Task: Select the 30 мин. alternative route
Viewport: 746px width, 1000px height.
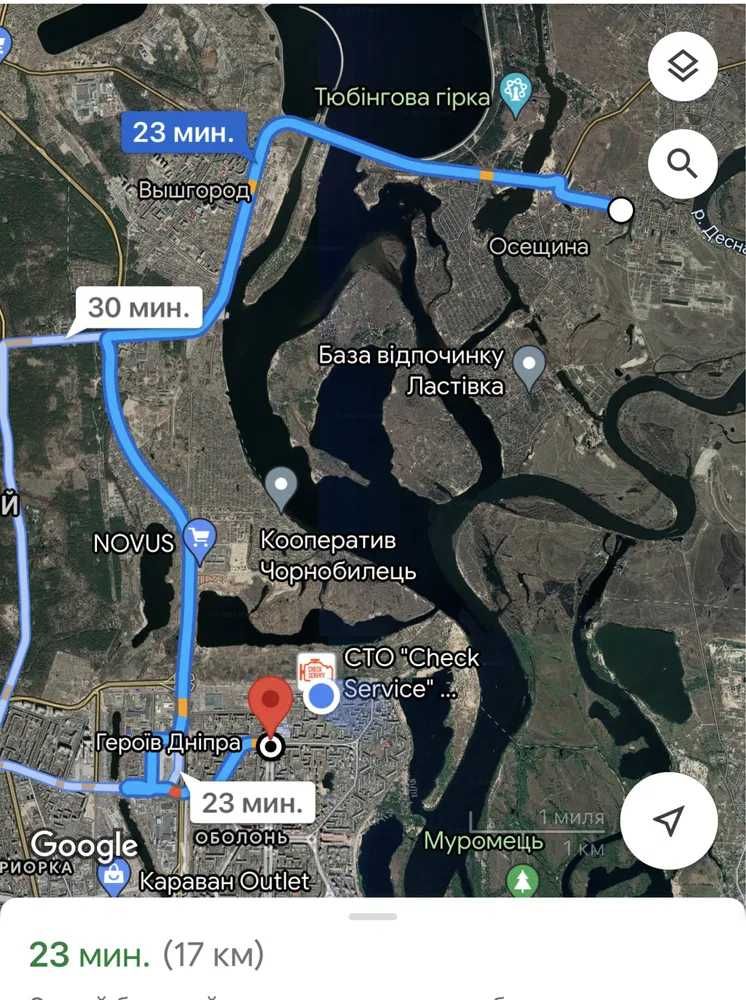Action: point(137,308)
